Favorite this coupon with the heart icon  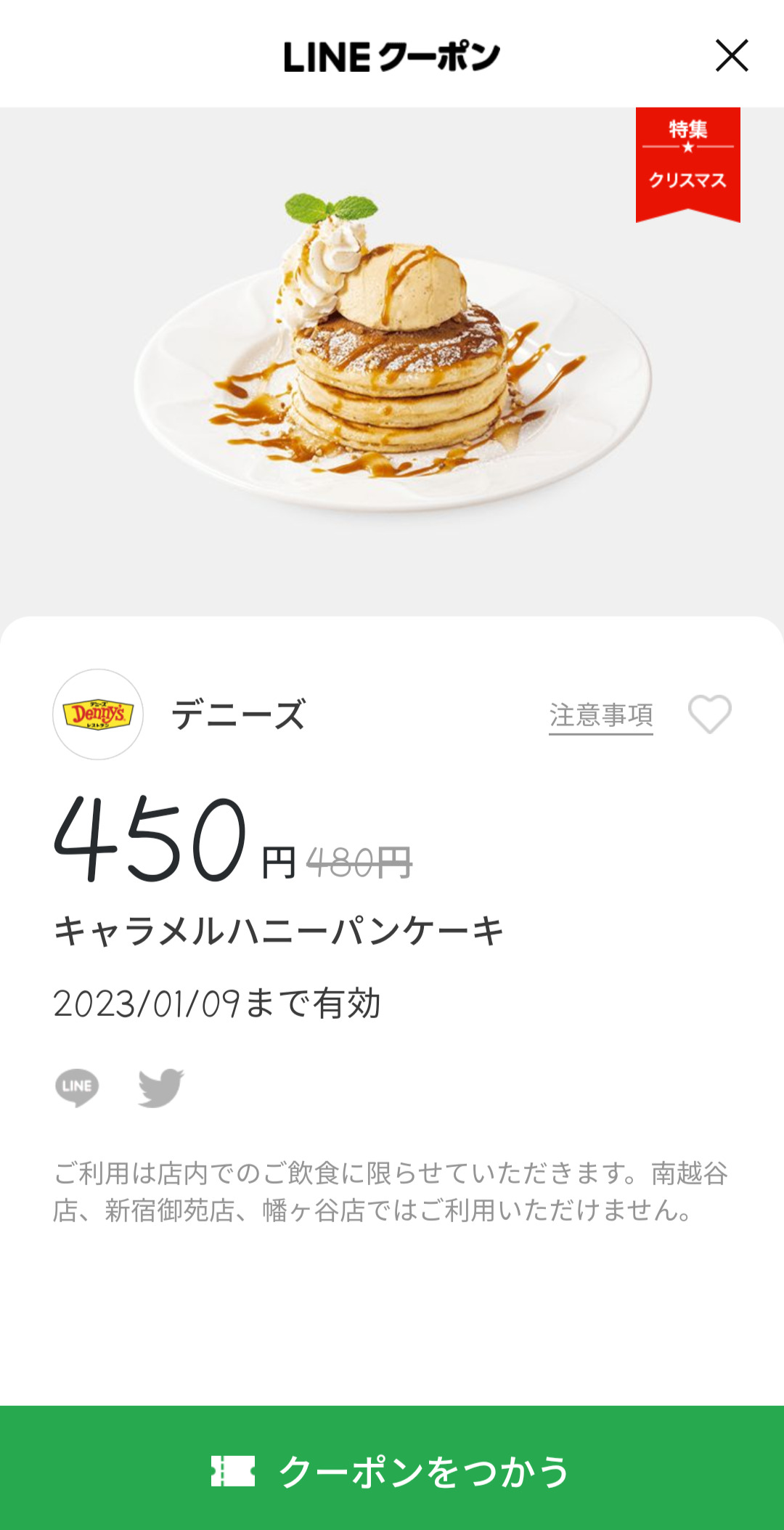[709, 715]
